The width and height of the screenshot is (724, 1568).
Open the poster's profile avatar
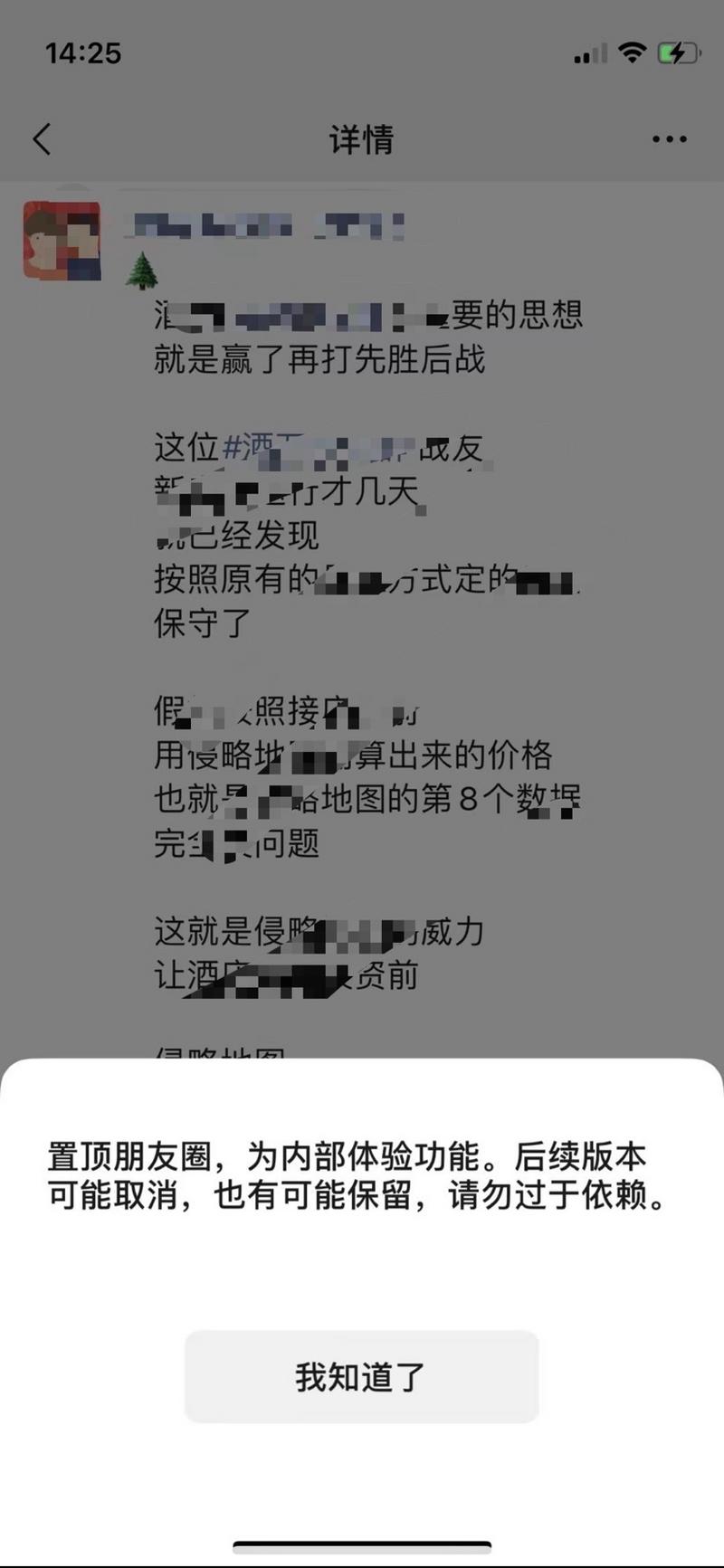tap(62, 241)
